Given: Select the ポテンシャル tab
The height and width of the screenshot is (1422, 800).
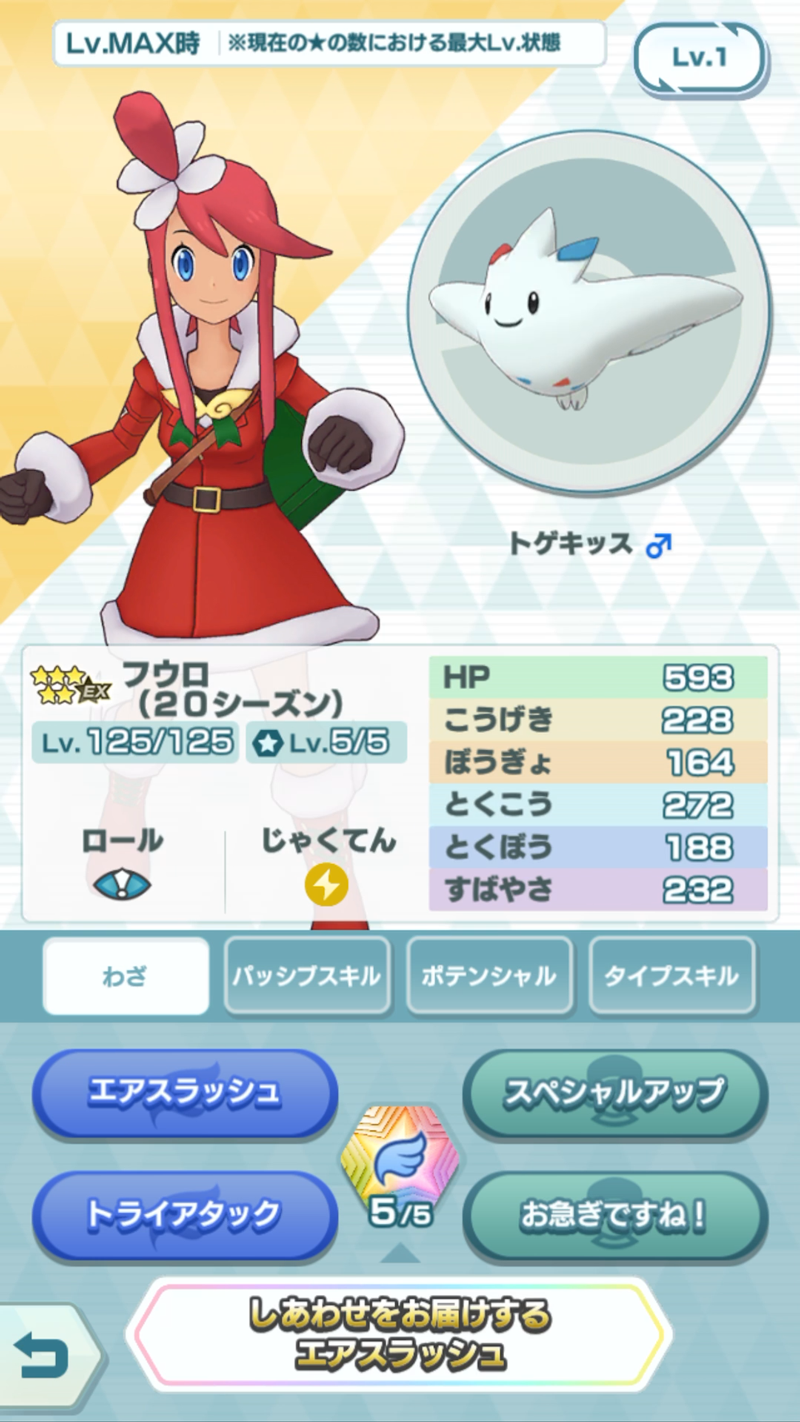Looking at the screenshot, I should click(x=489, y=976).
